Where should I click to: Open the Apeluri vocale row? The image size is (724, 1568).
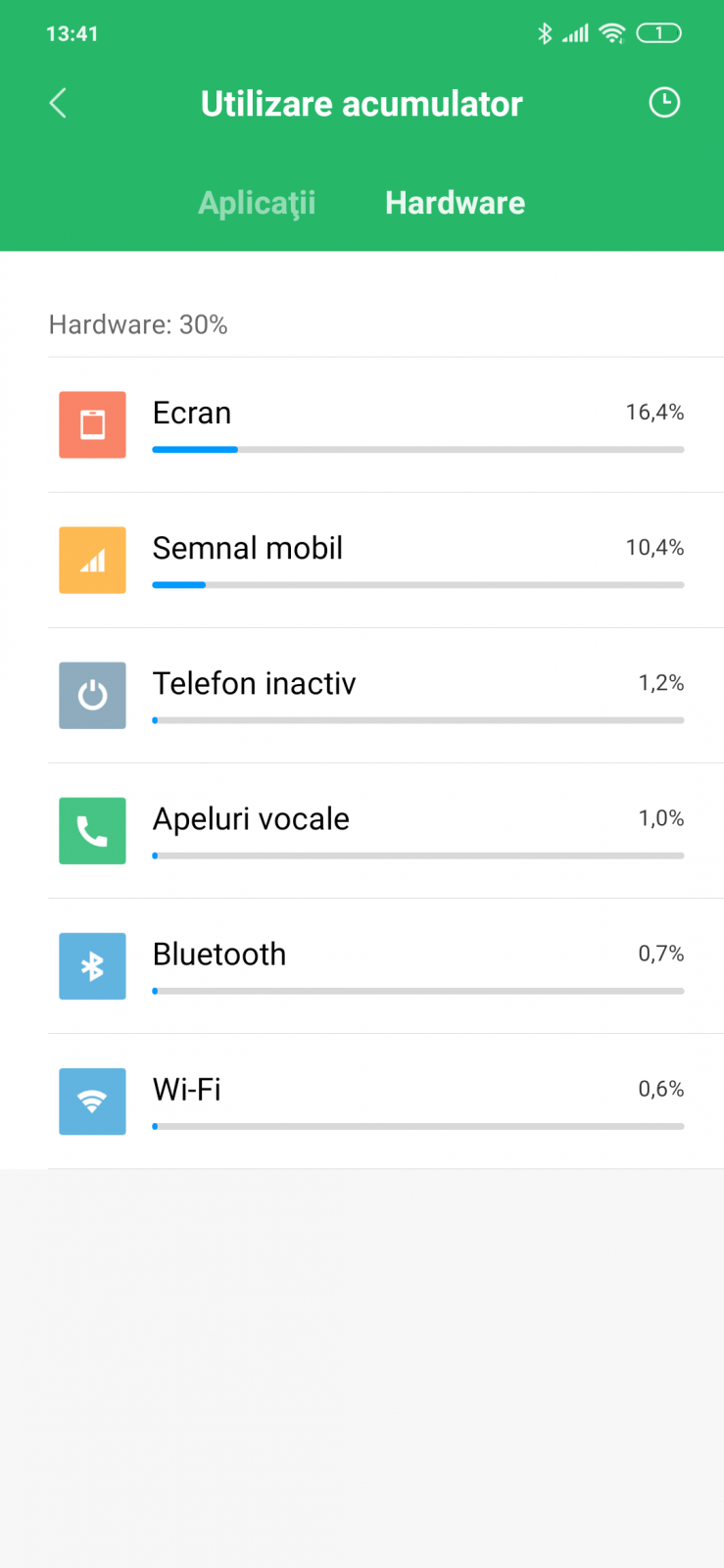point(386,831)
